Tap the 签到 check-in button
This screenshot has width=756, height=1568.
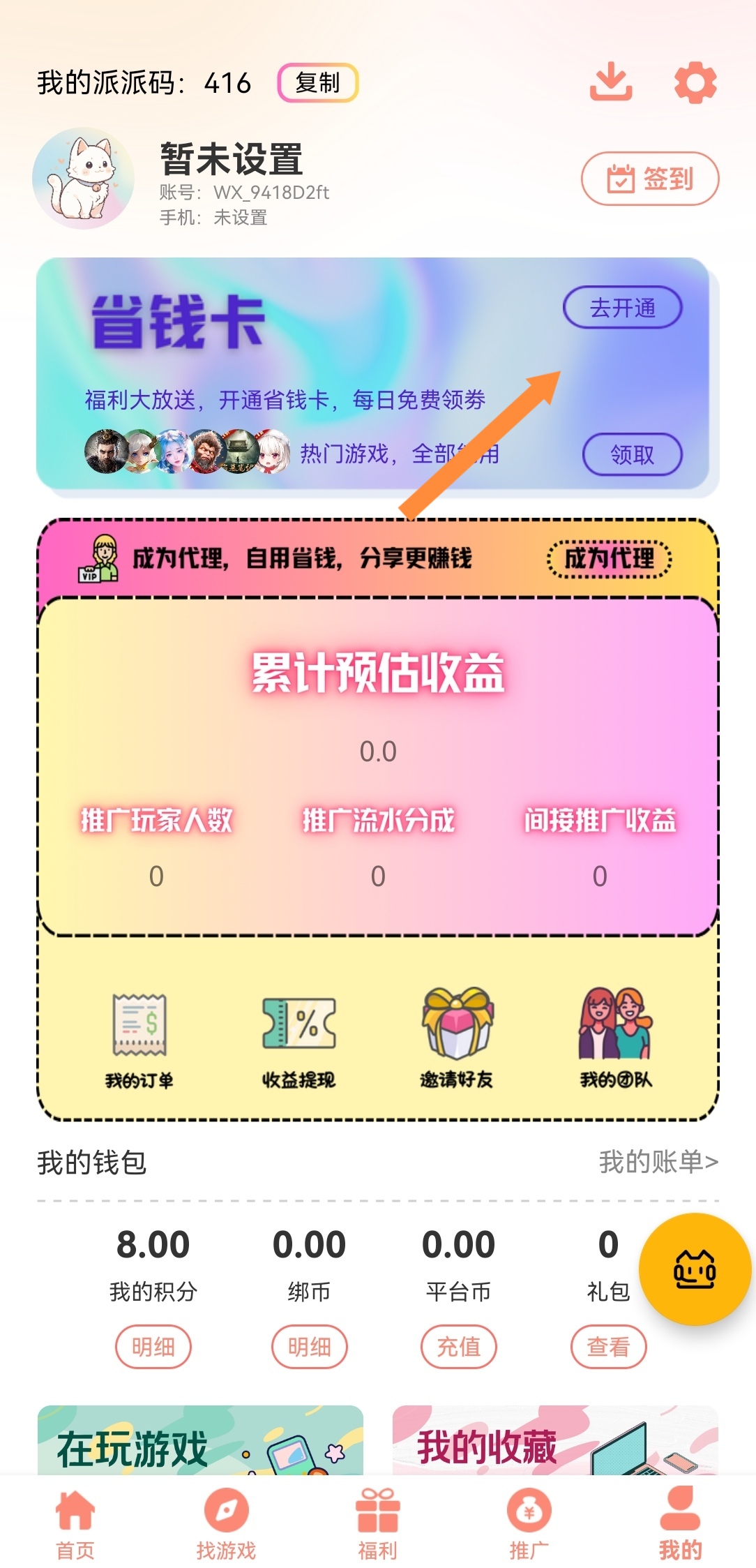649,179
